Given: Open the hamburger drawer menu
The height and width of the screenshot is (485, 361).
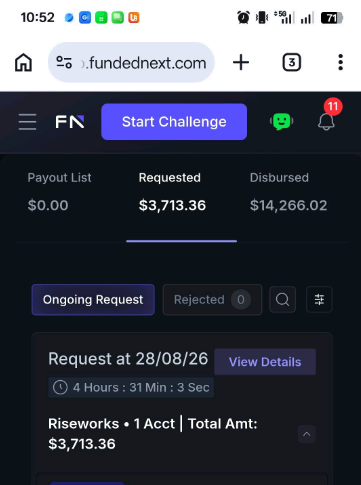Looking at the screenshot, I should (27, 122).
